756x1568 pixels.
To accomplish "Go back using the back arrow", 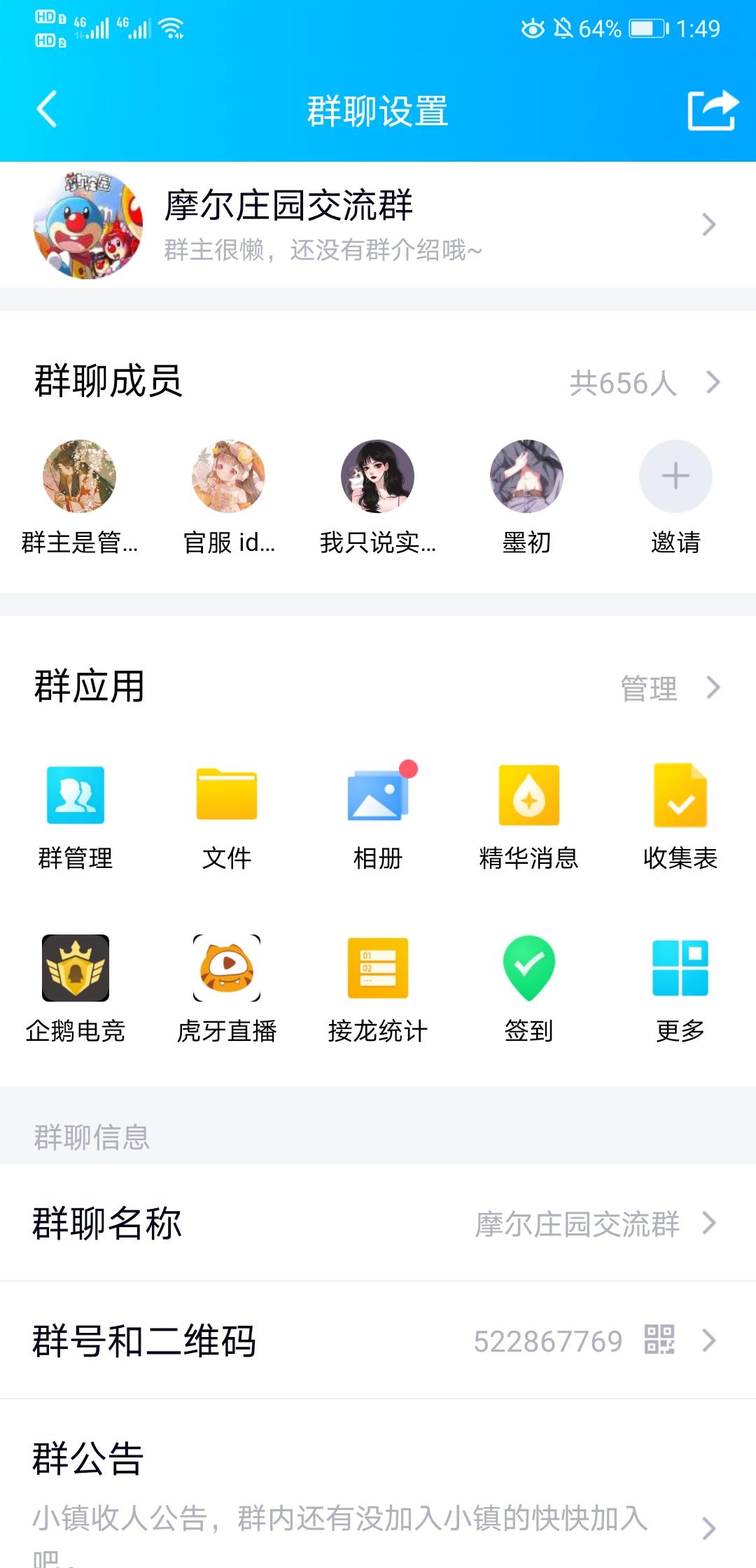I will 45,108.
